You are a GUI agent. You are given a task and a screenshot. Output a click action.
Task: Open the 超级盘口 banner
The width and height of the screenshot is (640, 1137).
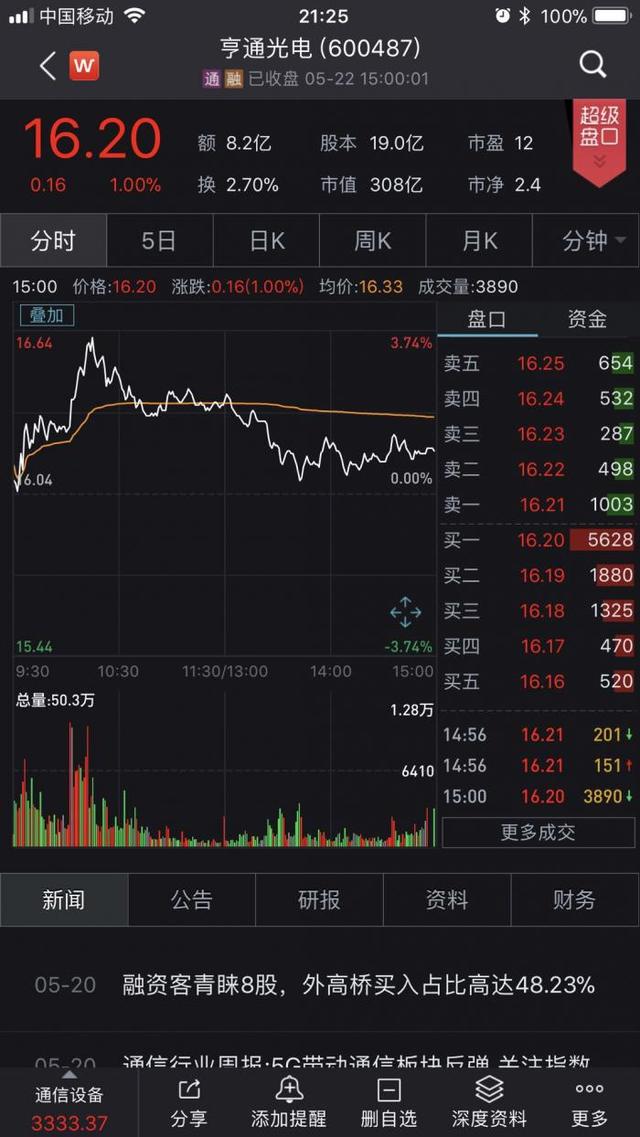click(x=599, y=138)
